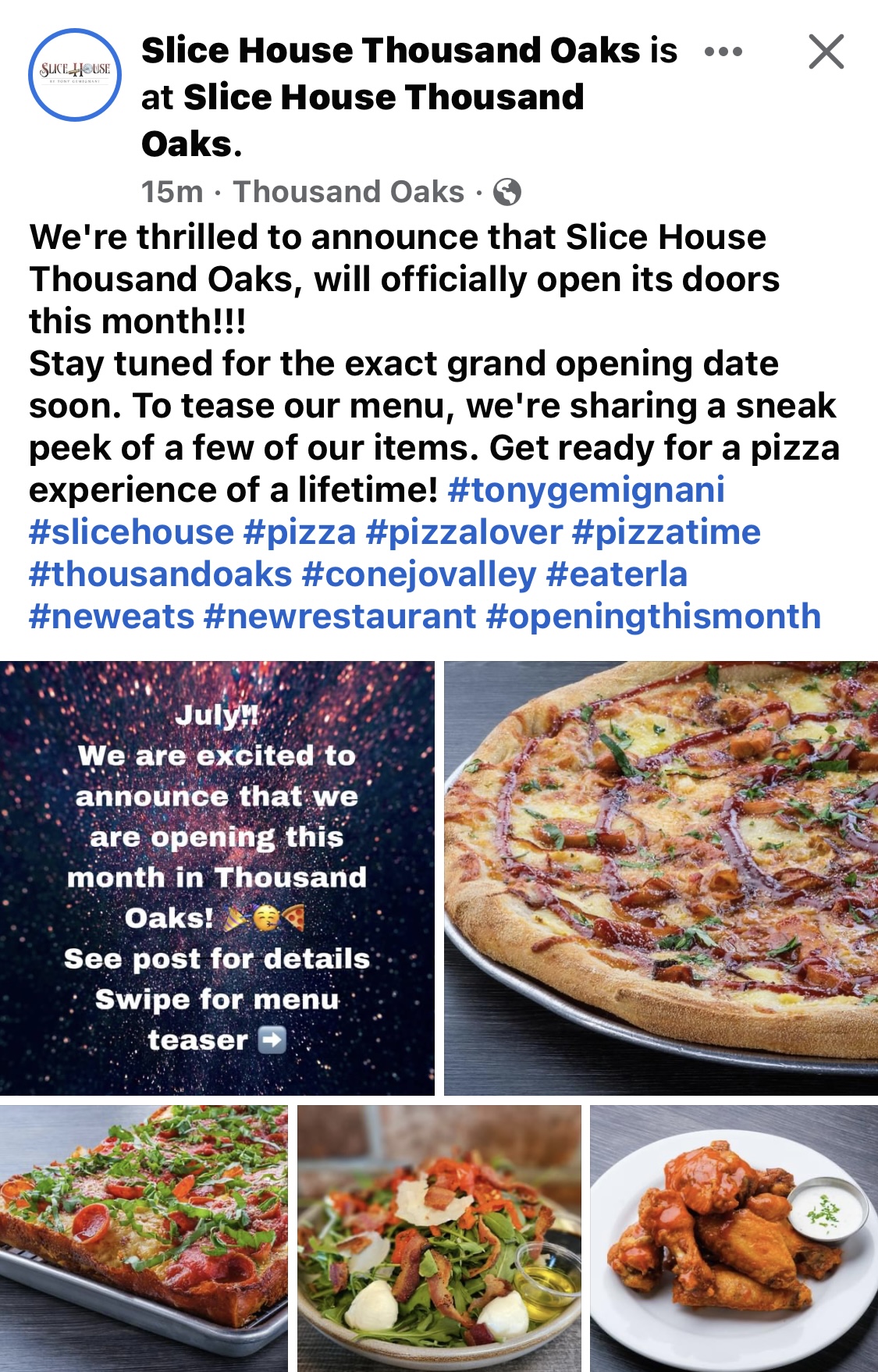Viewport: 878px width, 1372px height.
Task: View the round BBQ pizza photo
Action: (661, 878)
